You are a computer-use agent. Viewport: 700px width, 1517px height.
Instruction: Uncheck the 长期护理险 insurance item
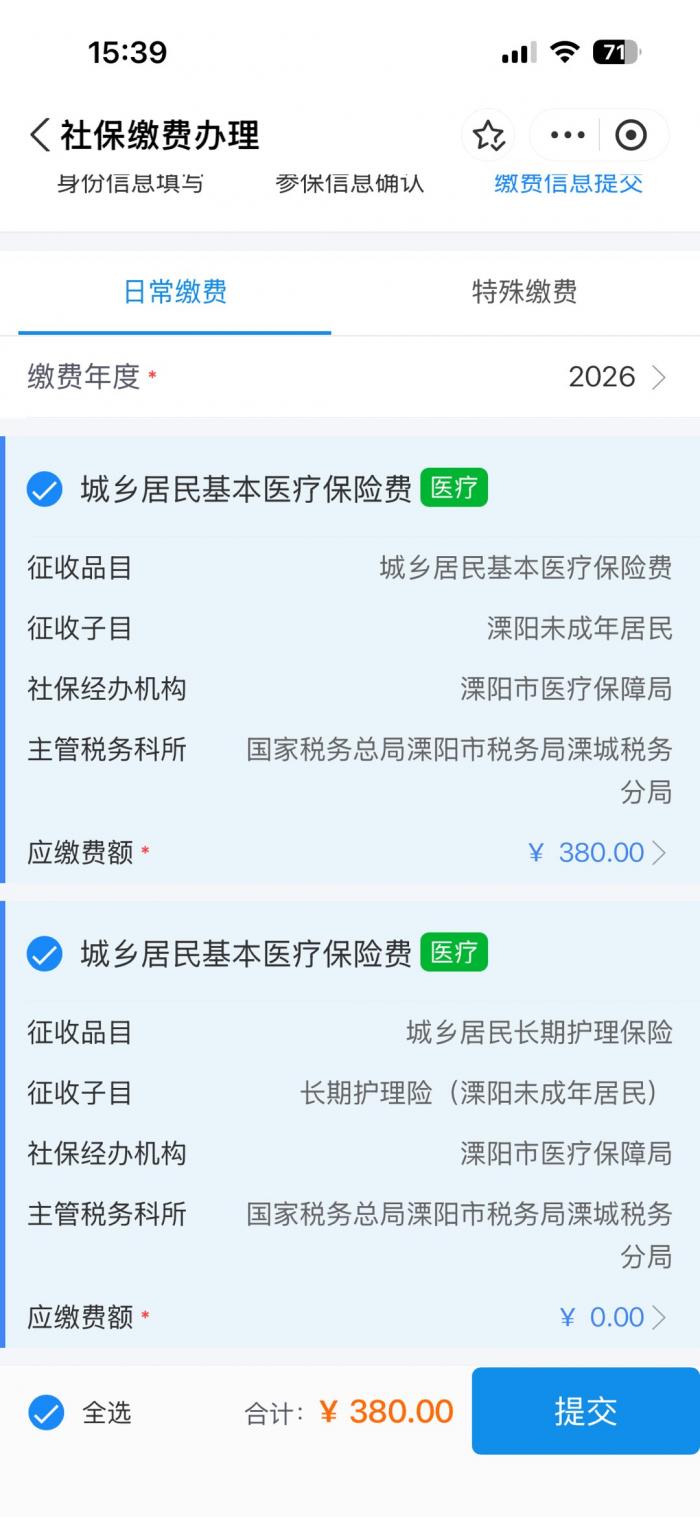pos(45,954)
